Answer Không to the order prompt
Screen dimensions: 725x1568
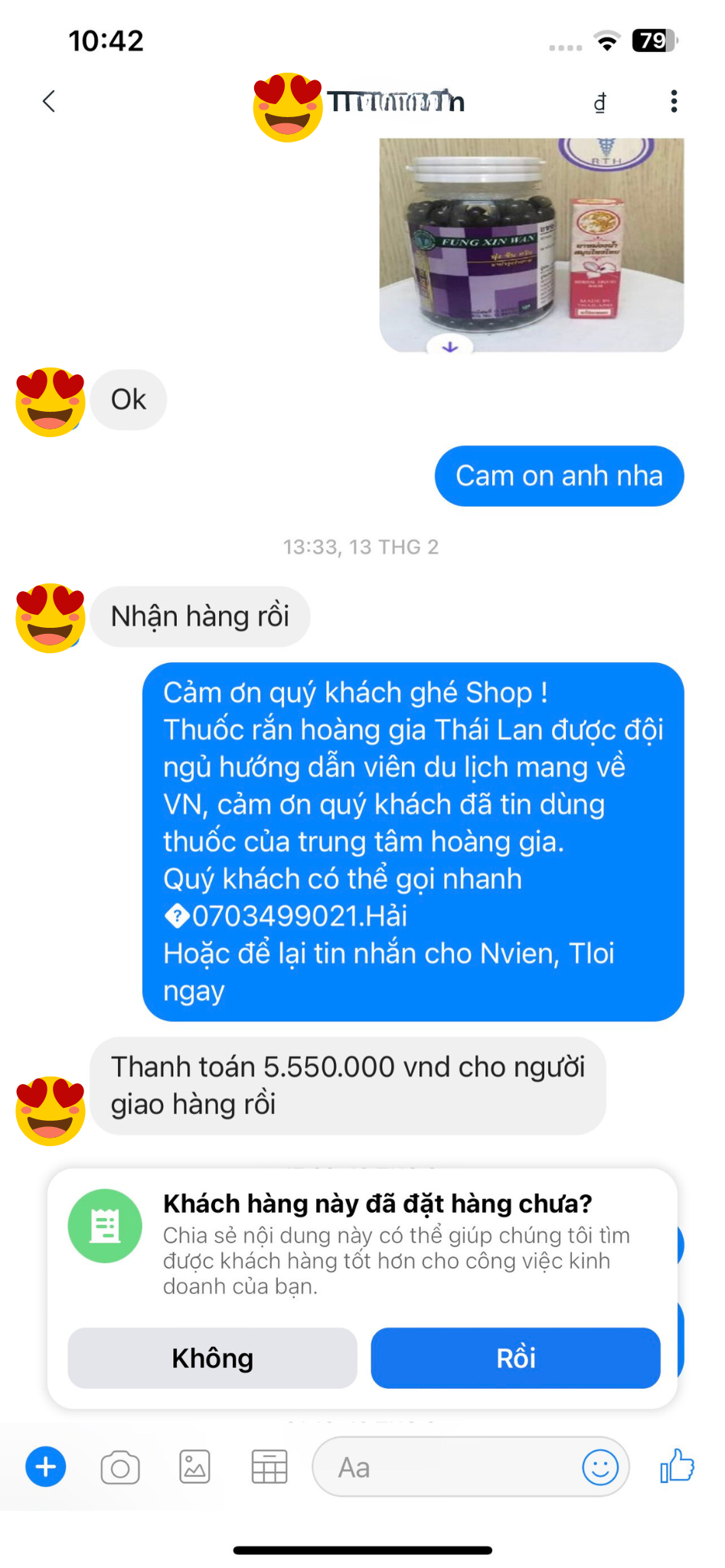coord(212,1357)
